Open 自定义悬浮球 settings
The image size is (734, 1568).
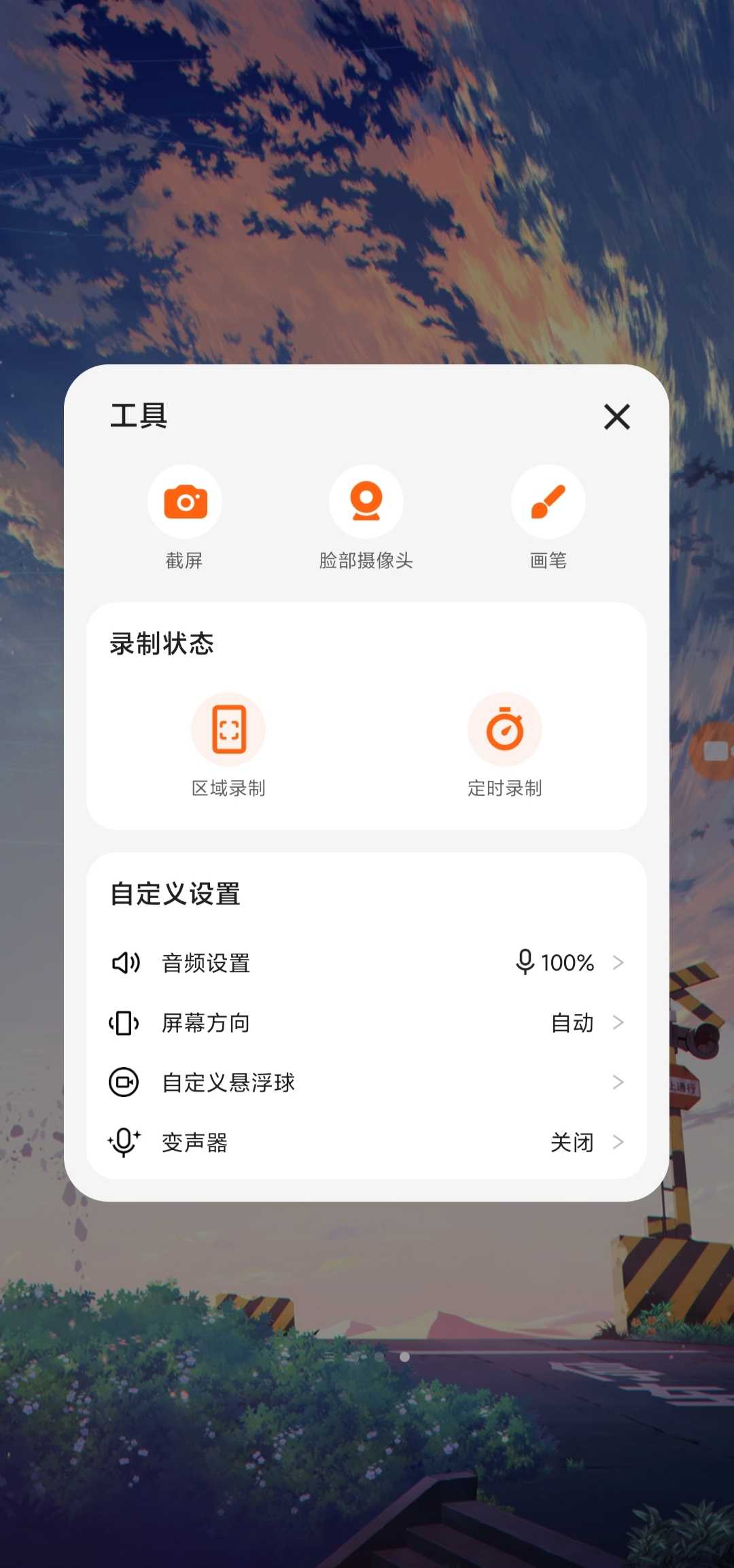(366, 1083)
